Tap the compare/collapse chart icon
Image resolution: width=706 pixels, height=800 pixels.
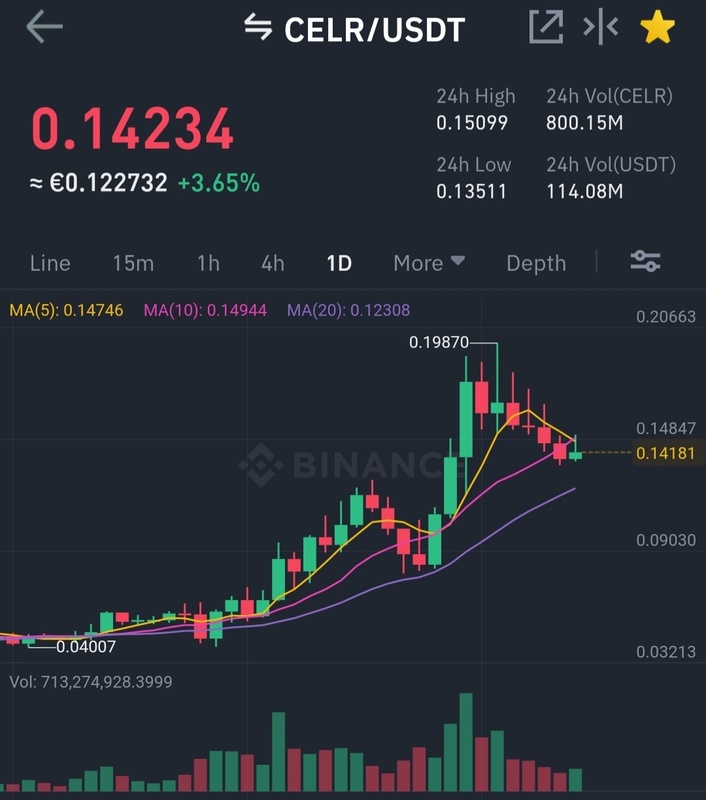click(x=601, y=28)
